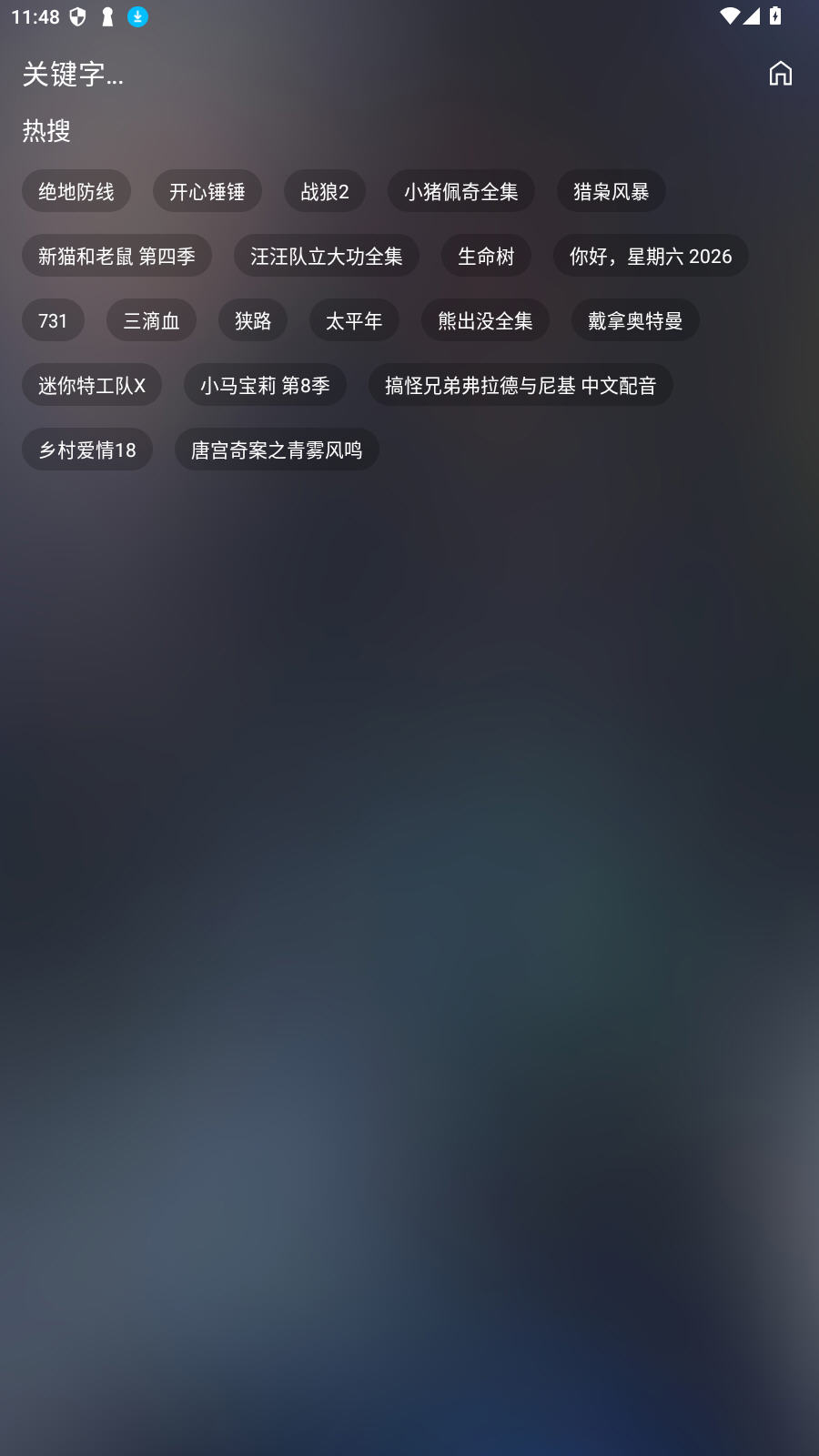Select 新猫和老鼠 第四季
The height and width of the screenshot is (1456, 819).
pyautogui.click(x=116, y=256)
